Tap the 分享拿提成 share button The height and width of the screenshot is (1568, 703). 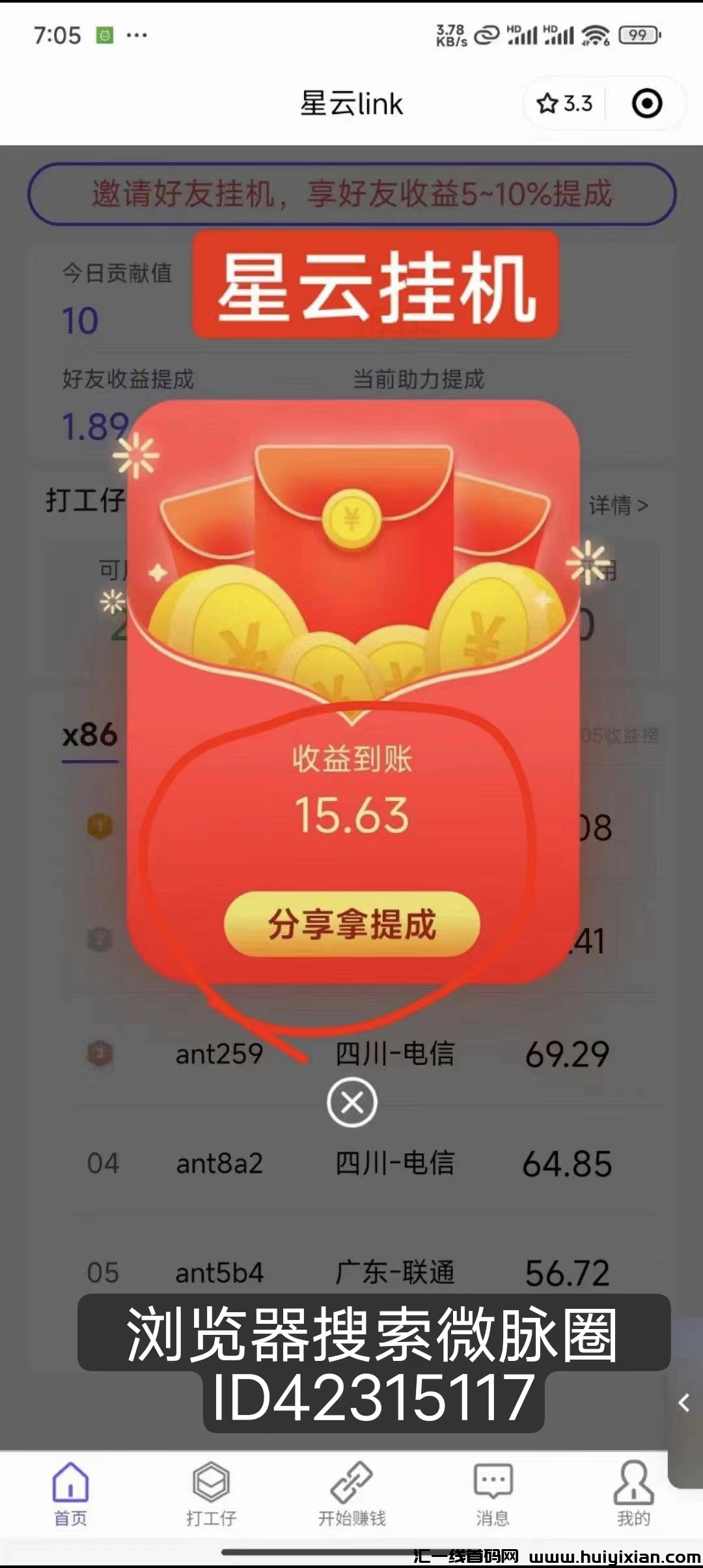point(351,925)
